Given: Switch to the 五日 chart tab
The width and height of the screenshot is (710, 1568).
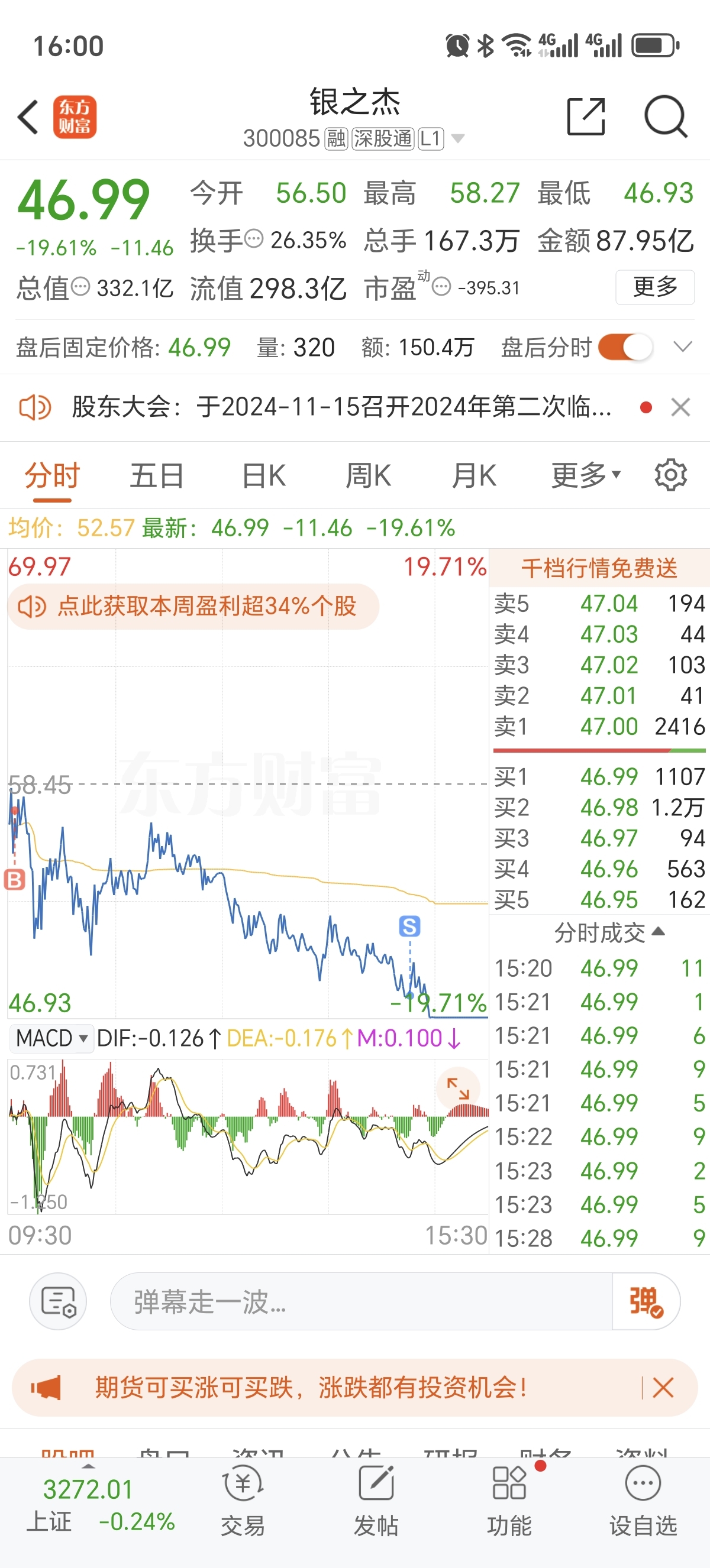Looking at the screenshot, I should (x=156, y=475).
